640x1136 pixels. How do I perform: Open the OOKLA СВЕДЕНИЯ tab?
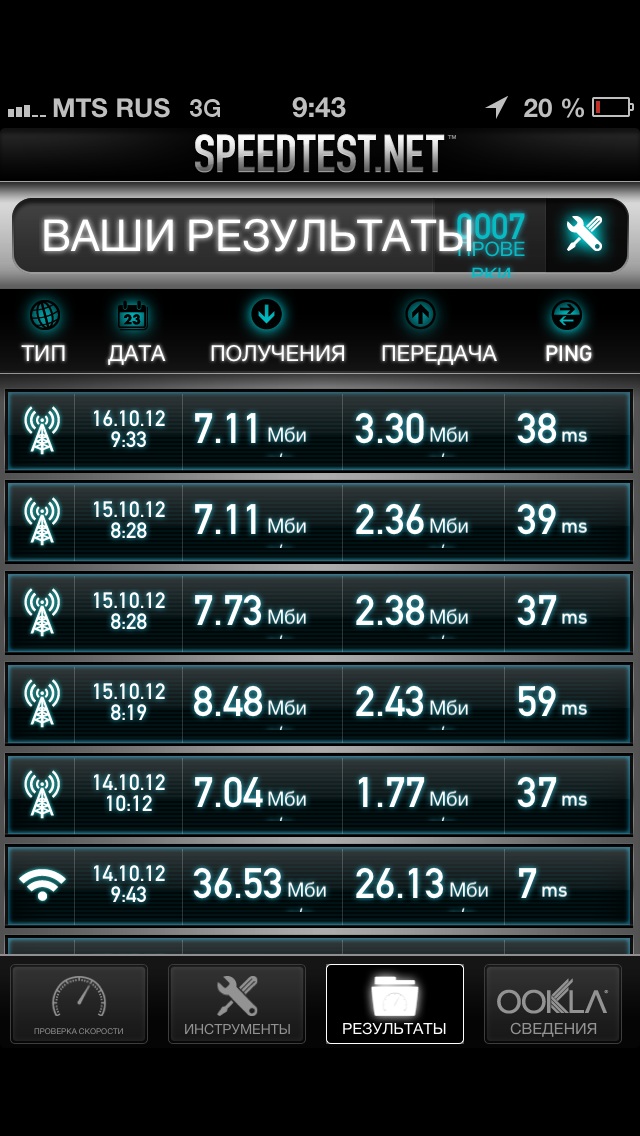point(552,1003)
